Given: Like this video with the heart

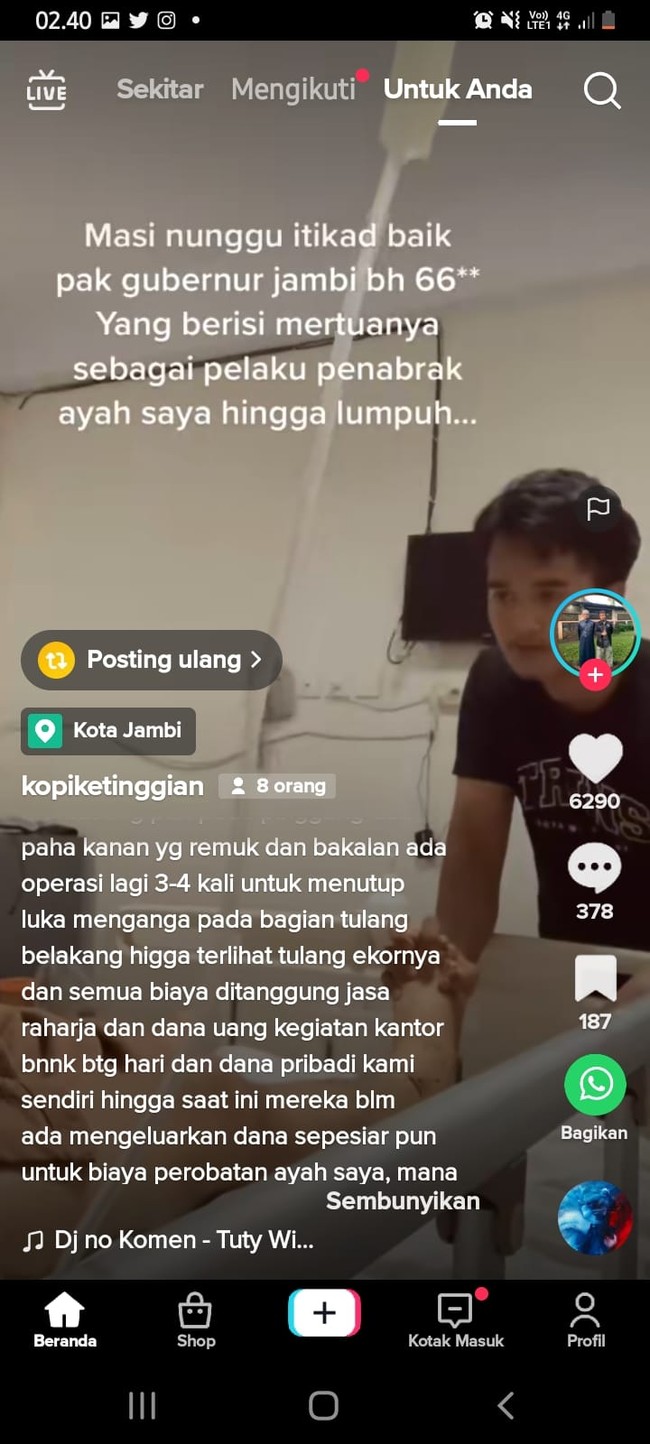Looking at the screenshot, I should tap(595, 759).
